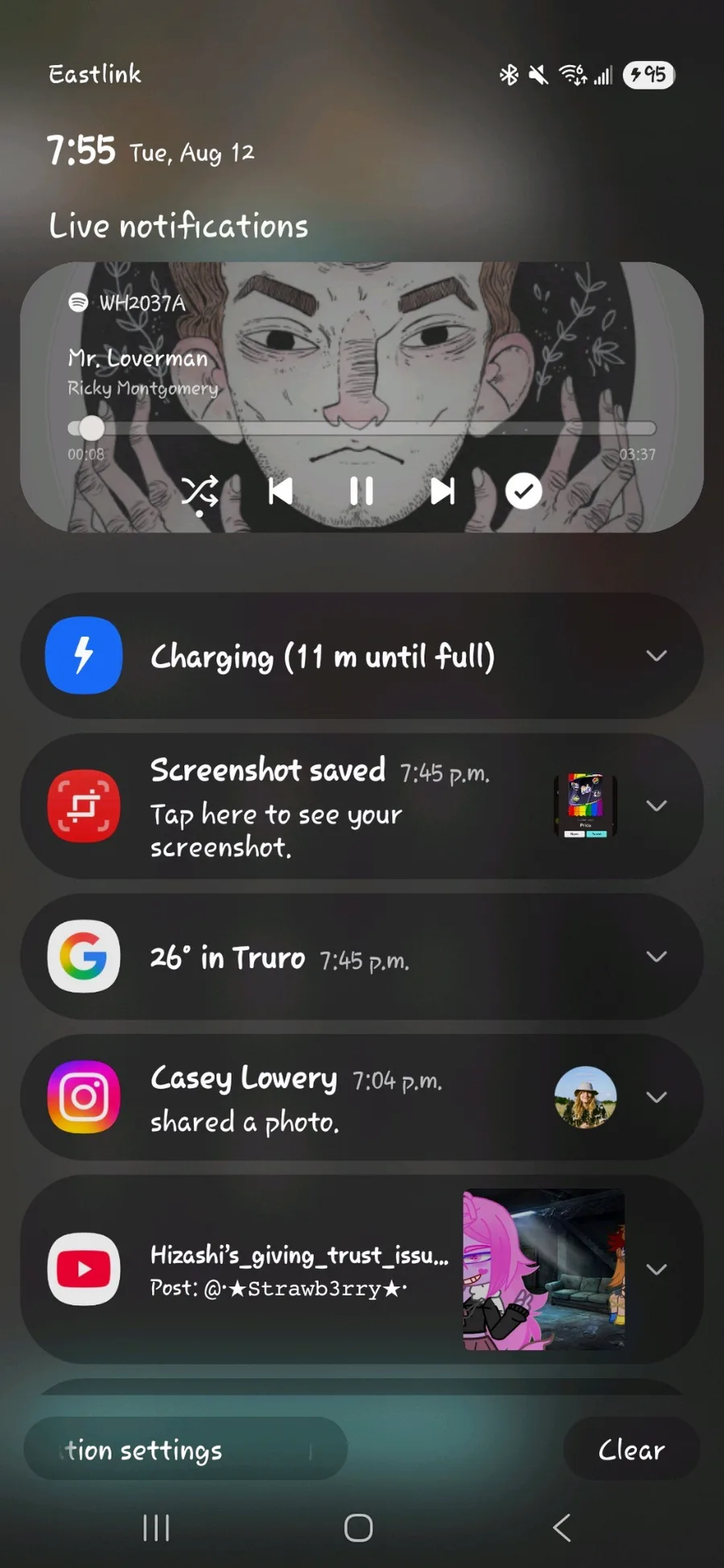Pause Mr. Loverman playback

(x=361, y=491)
